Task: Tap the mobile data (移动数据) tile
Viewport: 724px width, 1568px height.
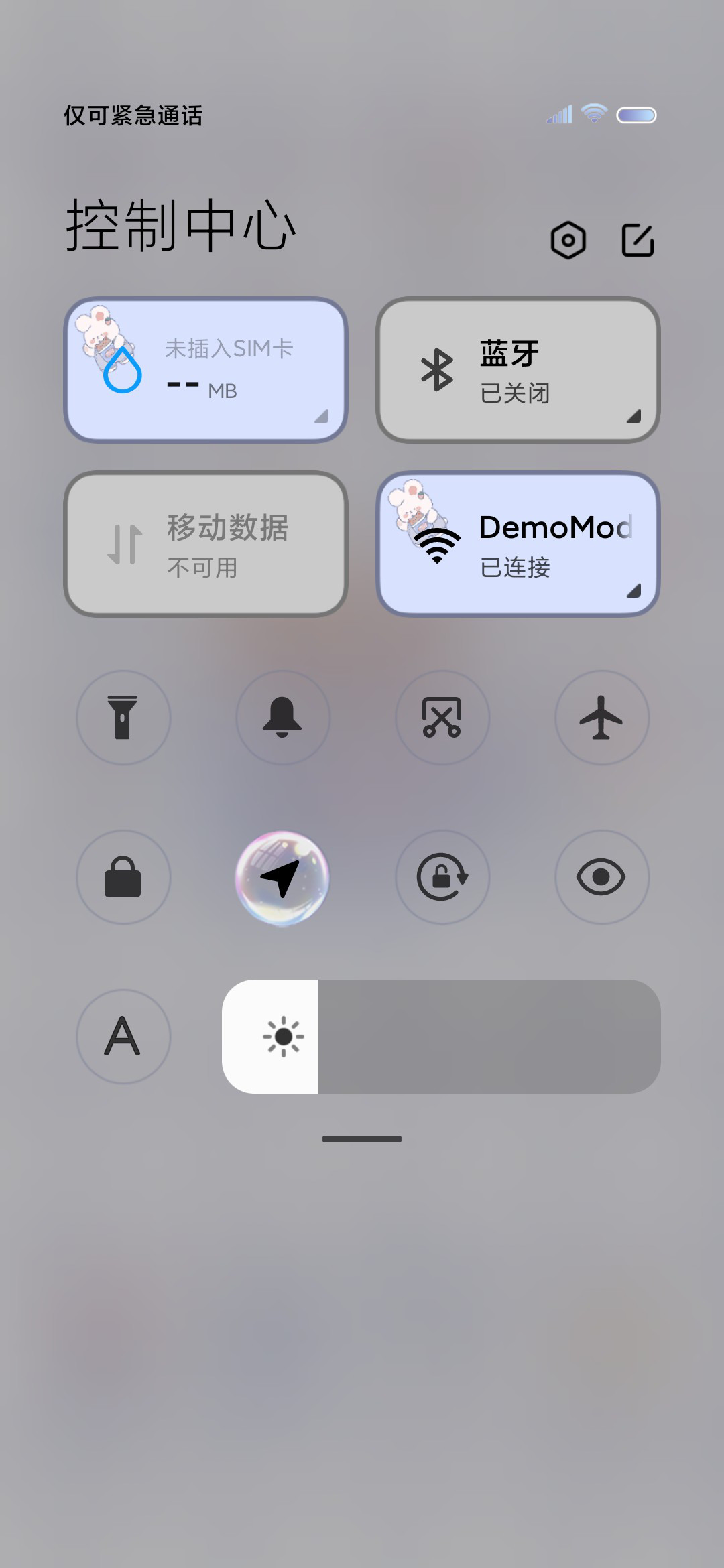Action: pyautogui.click(x=206, y=544)
